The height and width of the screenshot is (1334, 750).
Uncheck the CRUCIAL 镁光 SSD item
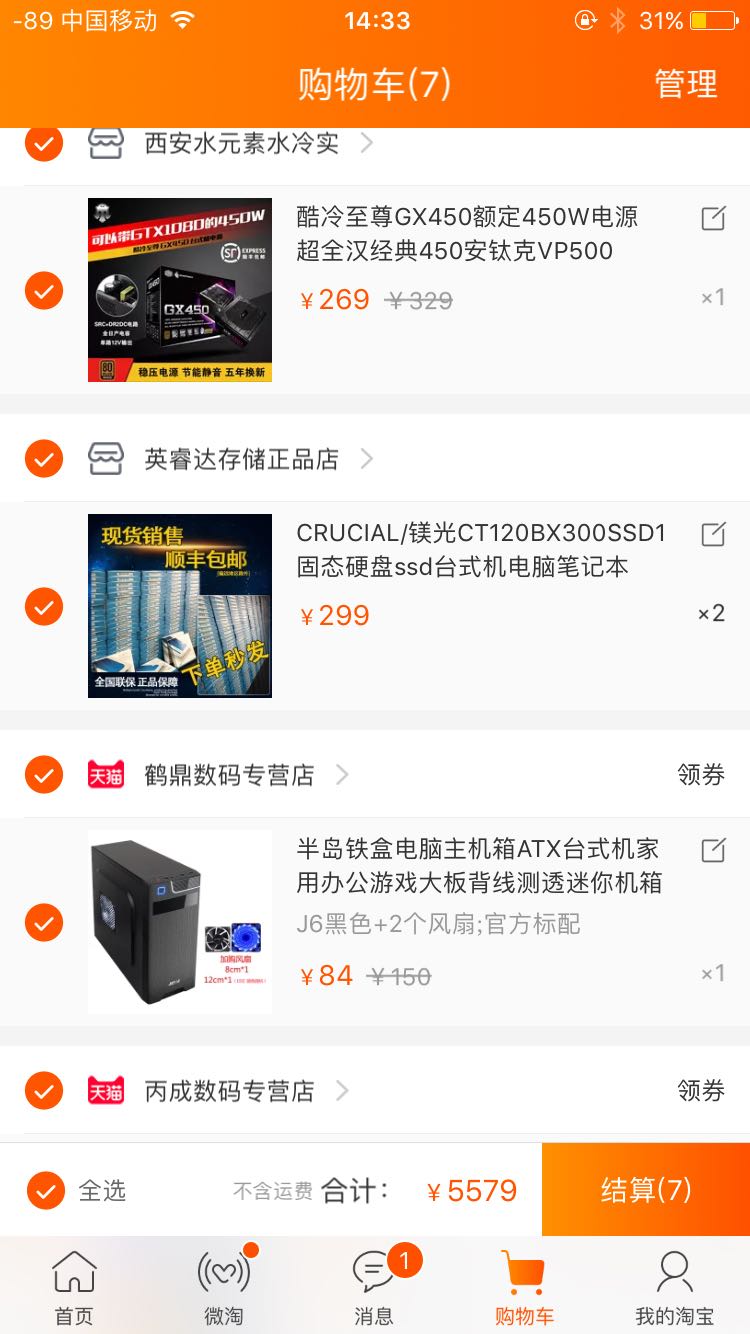(x=44, y=606)
